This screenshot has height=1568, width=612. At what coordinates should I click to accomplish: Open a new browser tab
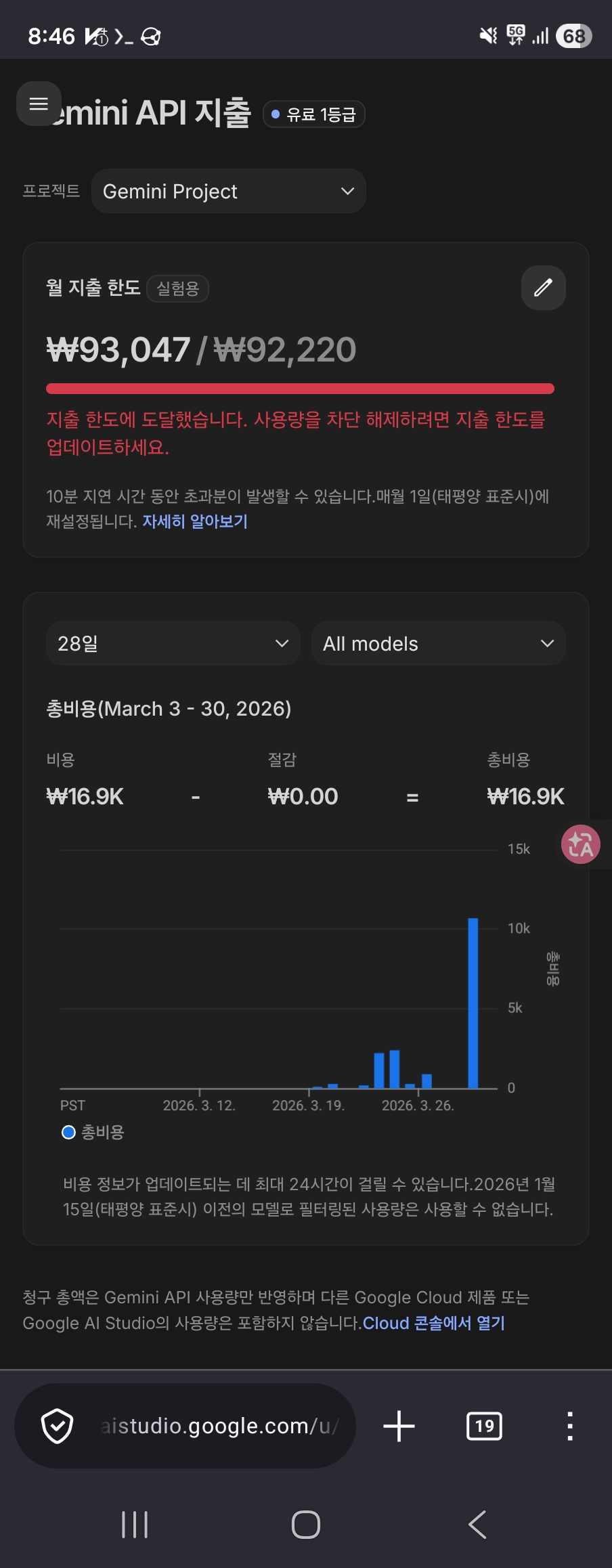(399, 1426)
